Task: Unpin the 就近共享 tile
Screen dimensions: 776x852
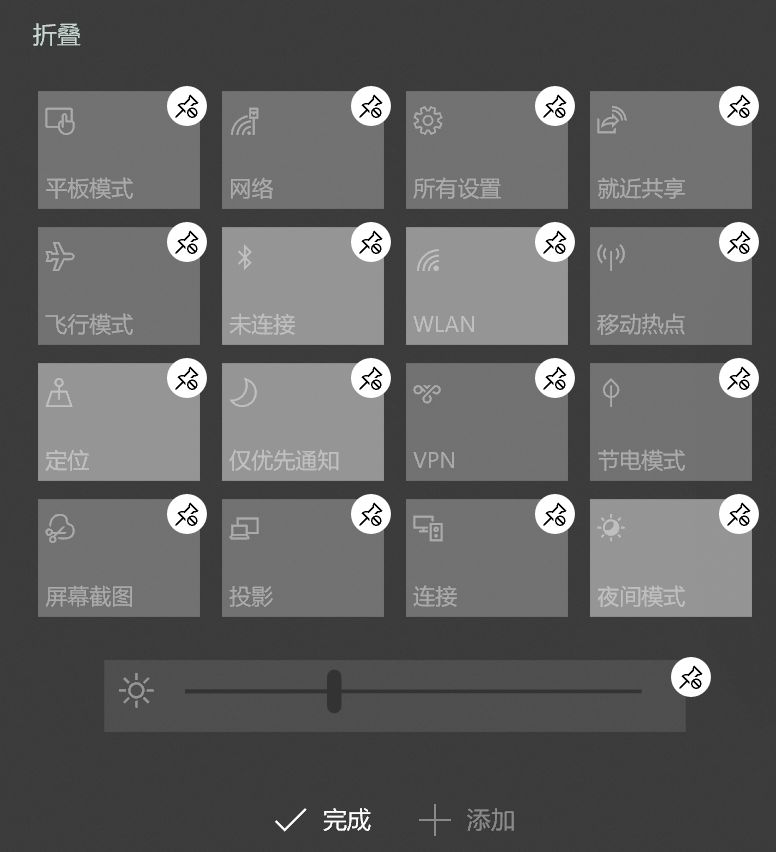Action: tap(739, 106)
